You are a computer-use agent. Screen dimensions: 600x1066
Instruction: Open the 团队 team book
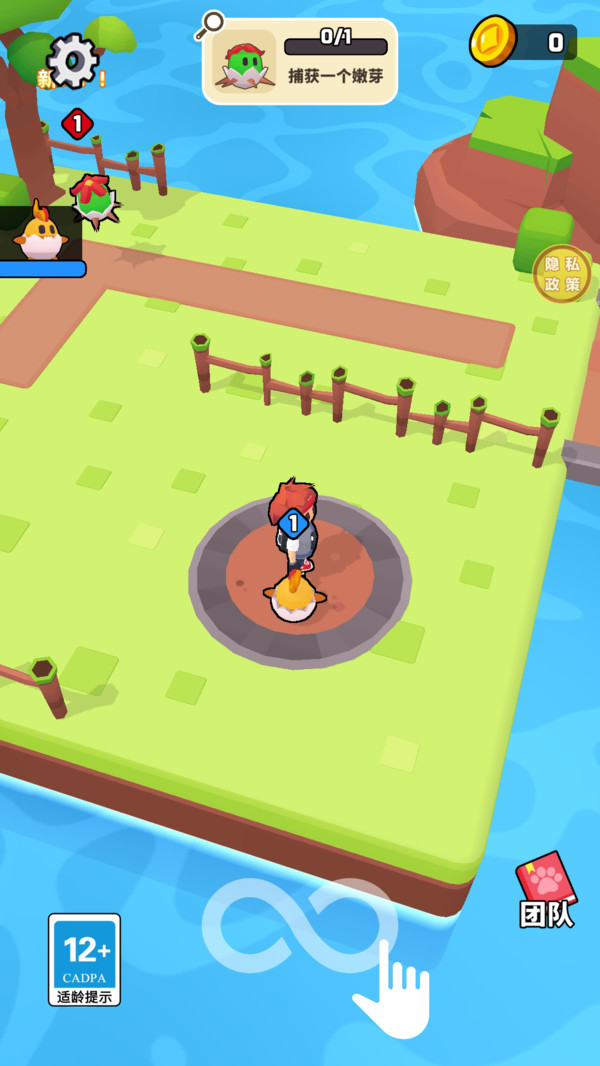click(547, 889)
